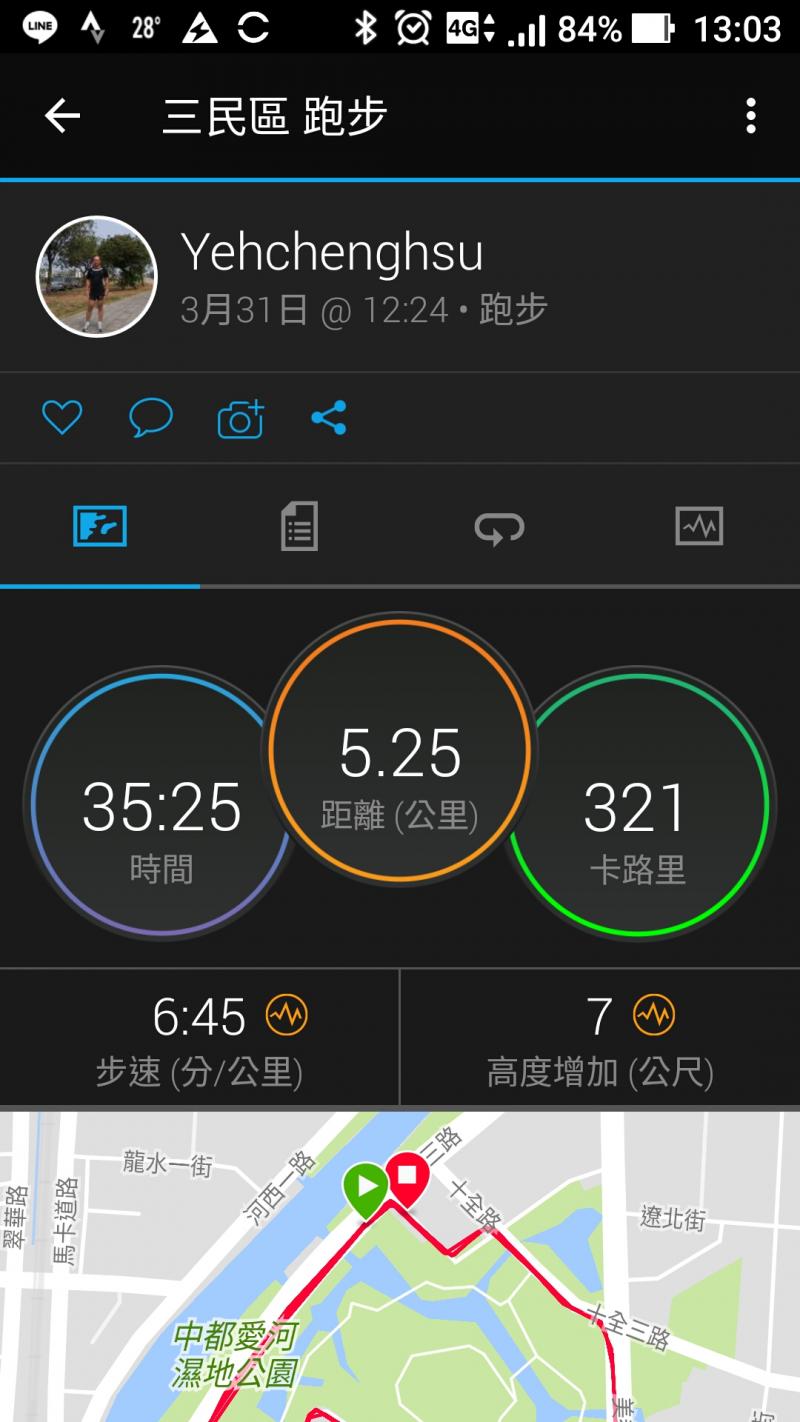
Task: Like this running activity
Action: [62, 417]
